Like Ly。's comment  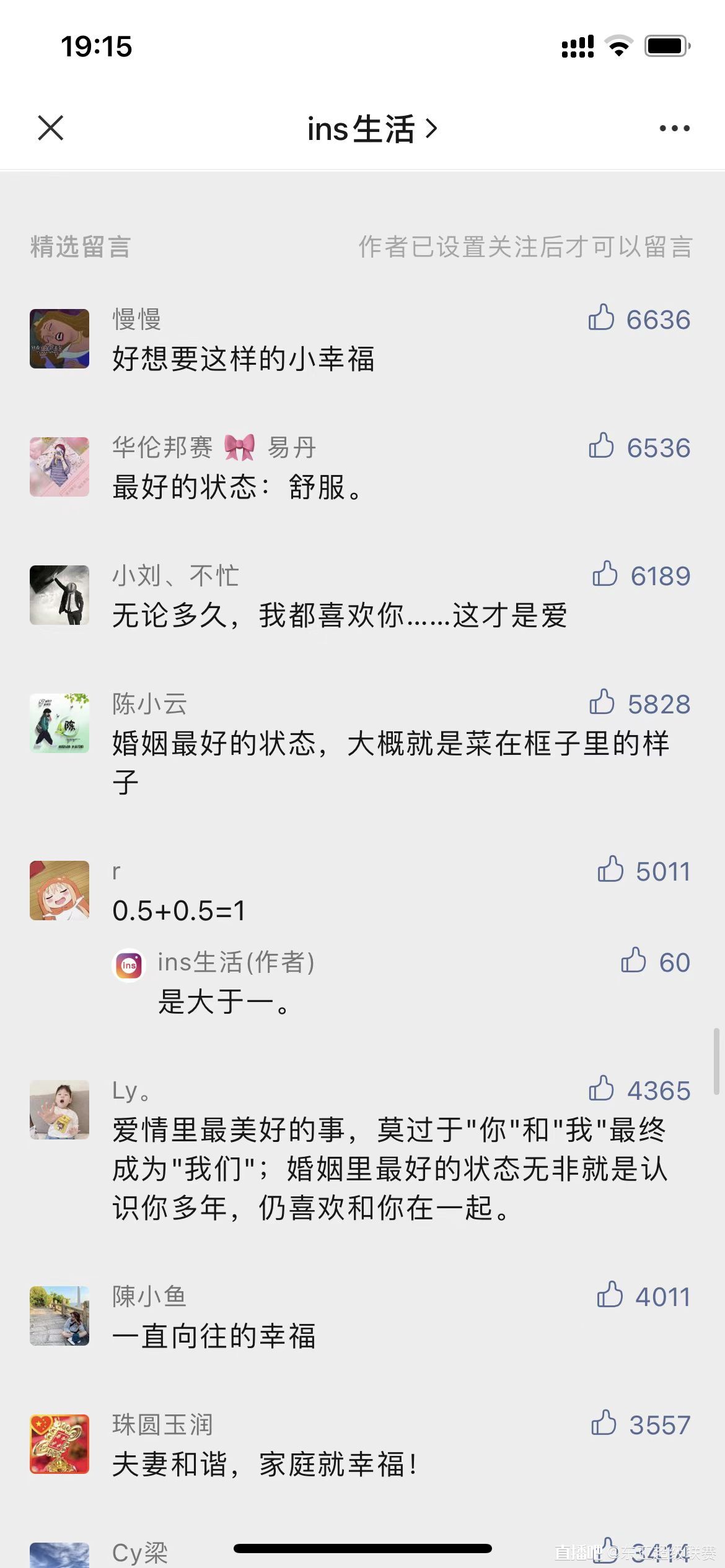click(x=601, y=1089)
